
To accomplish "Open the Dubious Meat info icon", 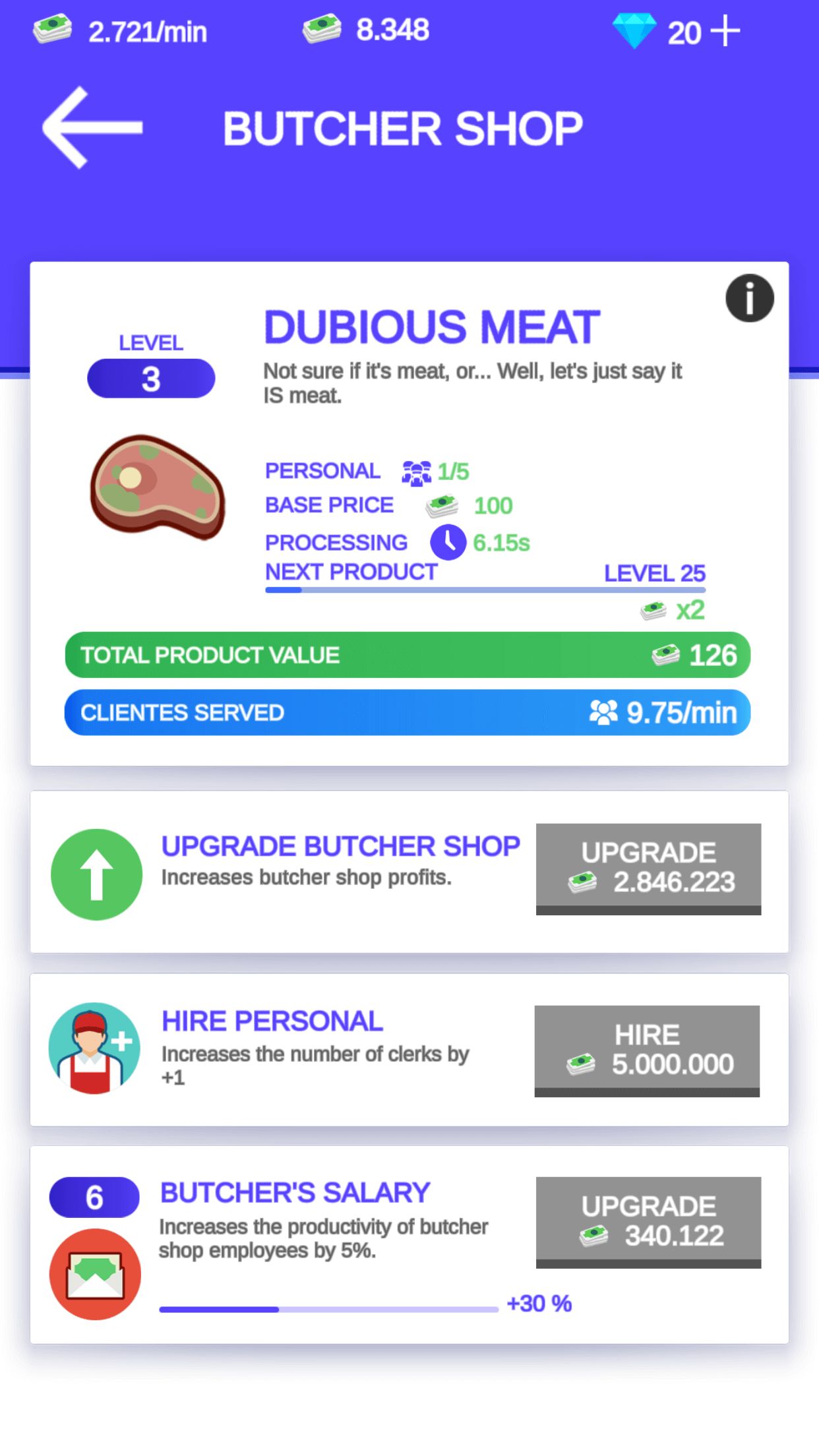I will [x=749, y=298].
